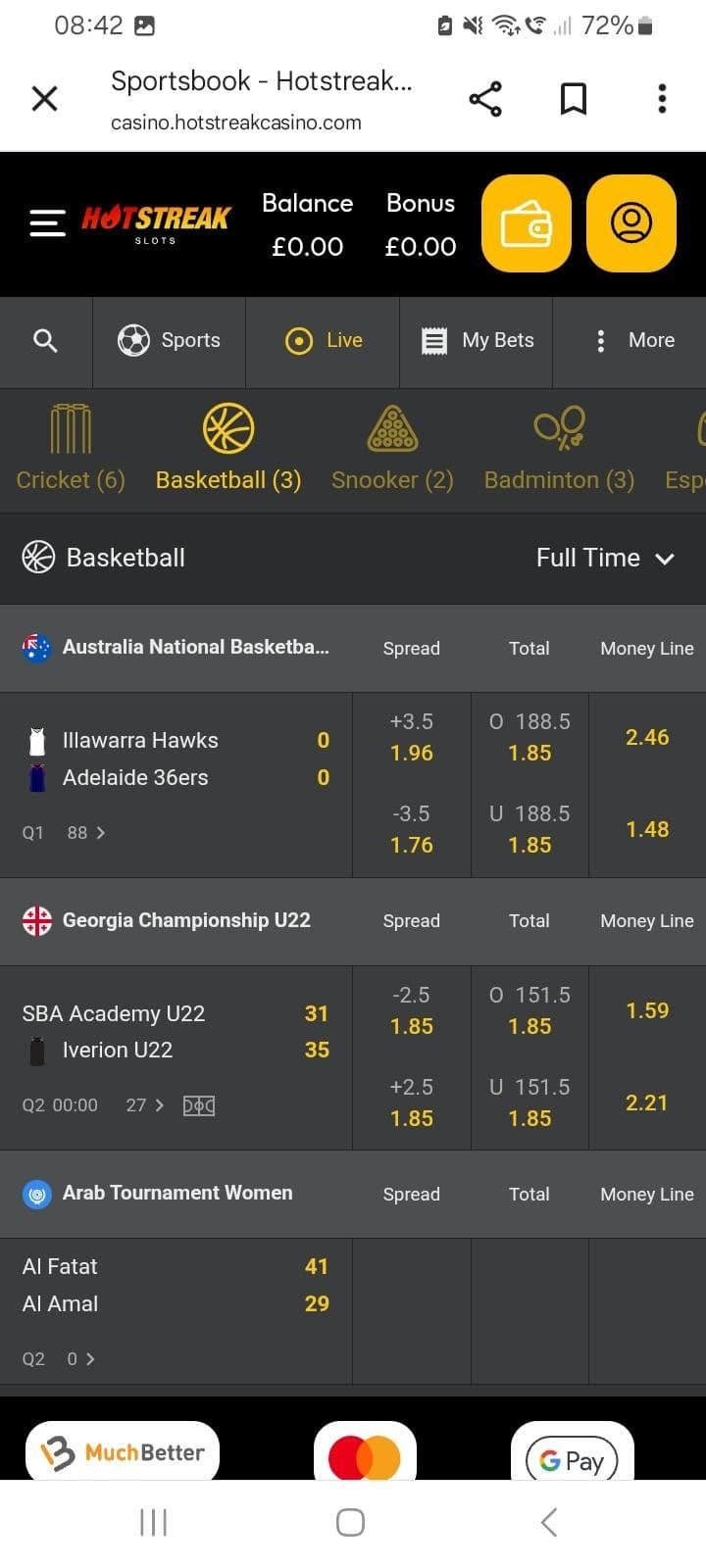
Task: Open the More options menu
Action: click(x=600, y=340)
